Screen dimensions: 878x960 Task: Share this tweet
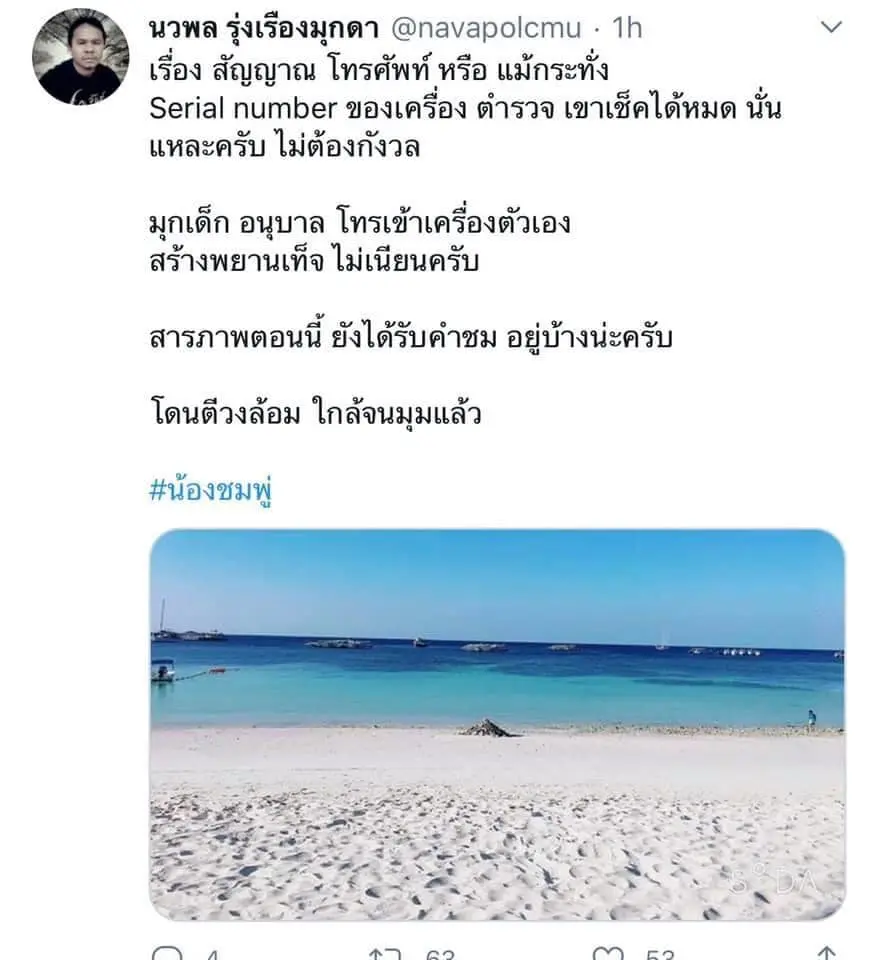tap(826, 953)
